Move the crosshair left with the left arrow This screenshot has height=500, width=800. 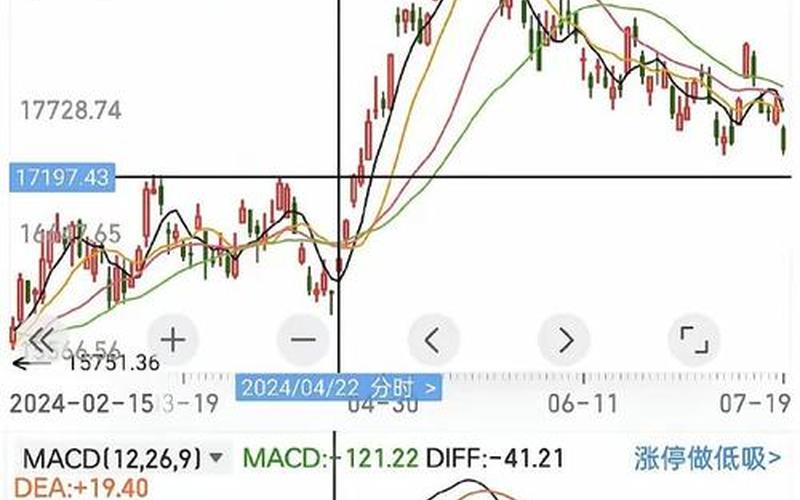(433, 340)
